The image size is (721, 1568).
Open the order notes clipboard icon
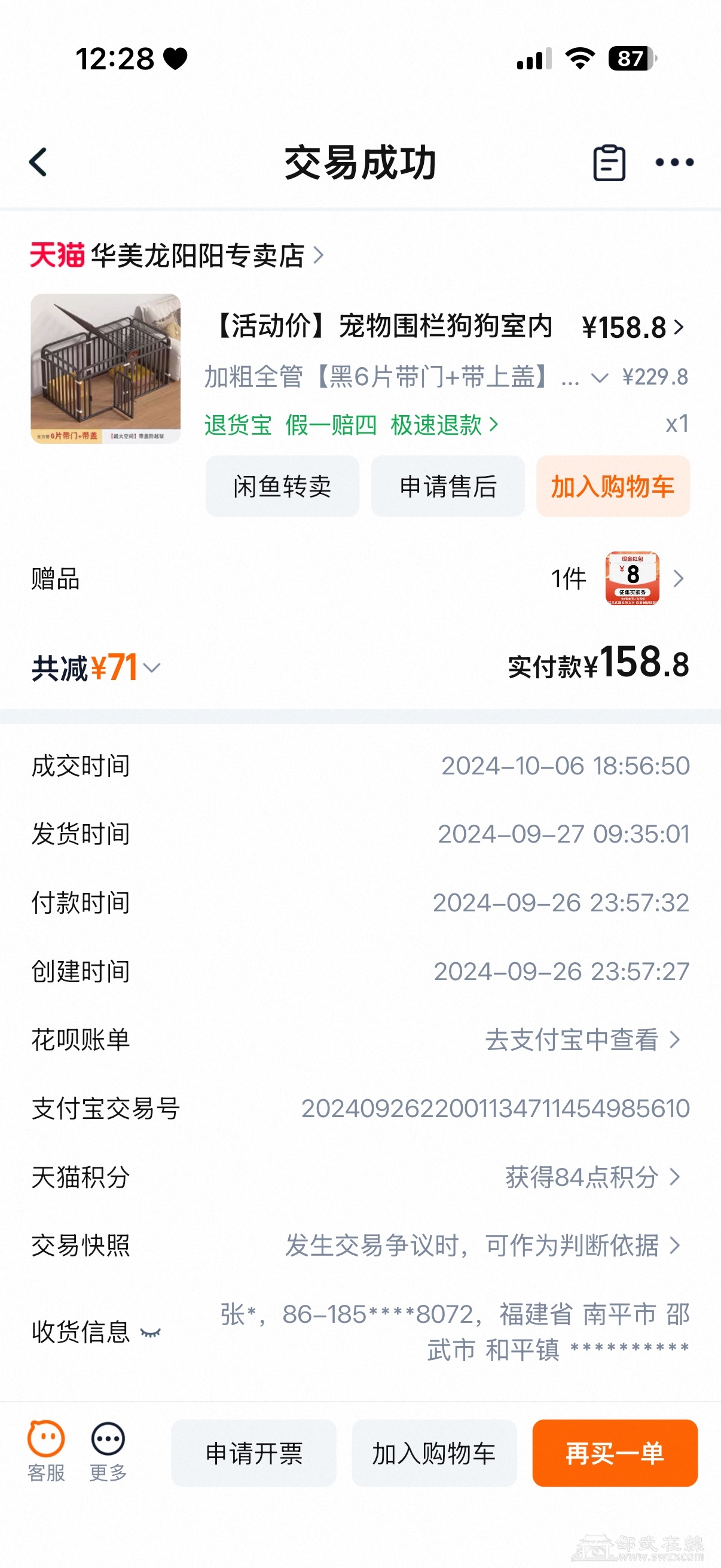click(609, 163)
